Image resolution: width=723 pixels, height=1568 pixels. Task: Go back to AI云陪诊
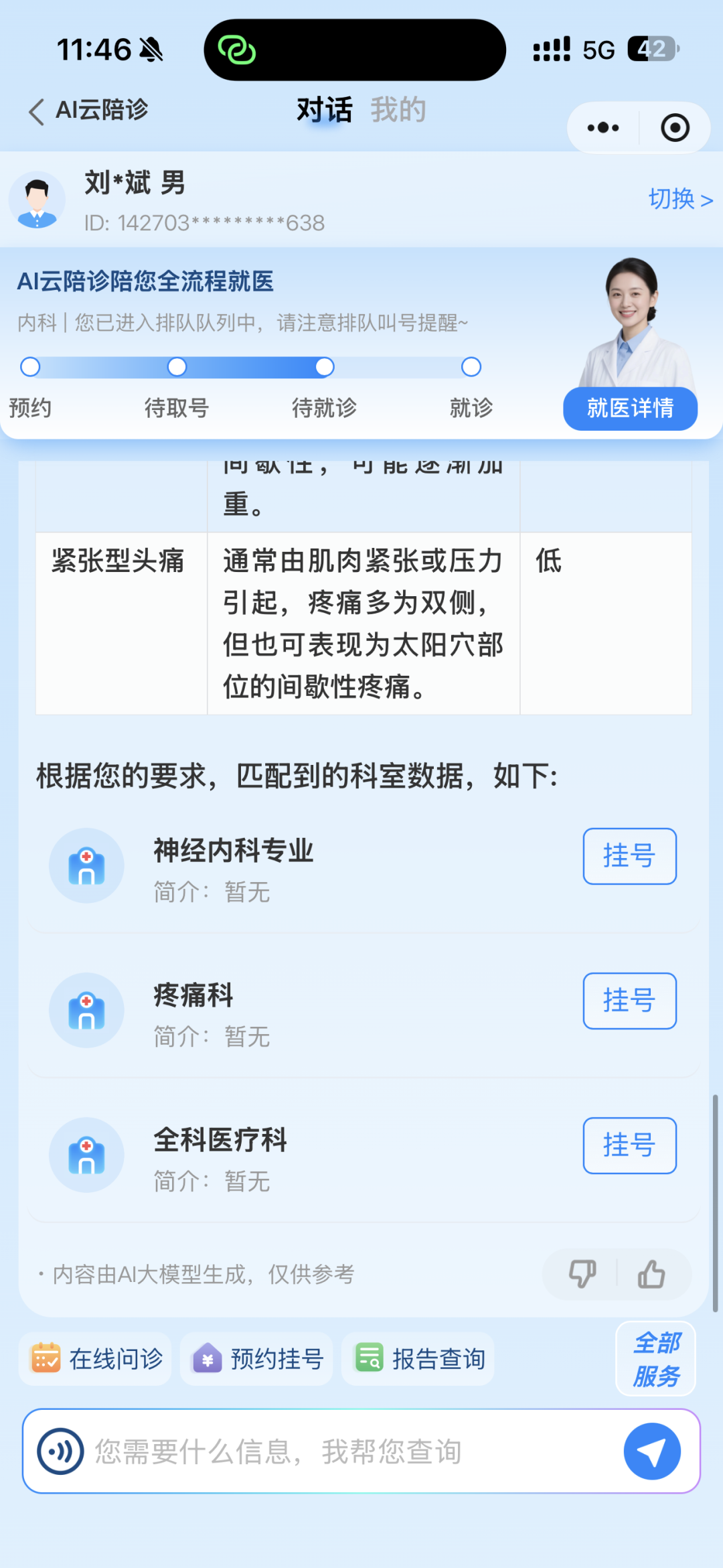87,111
